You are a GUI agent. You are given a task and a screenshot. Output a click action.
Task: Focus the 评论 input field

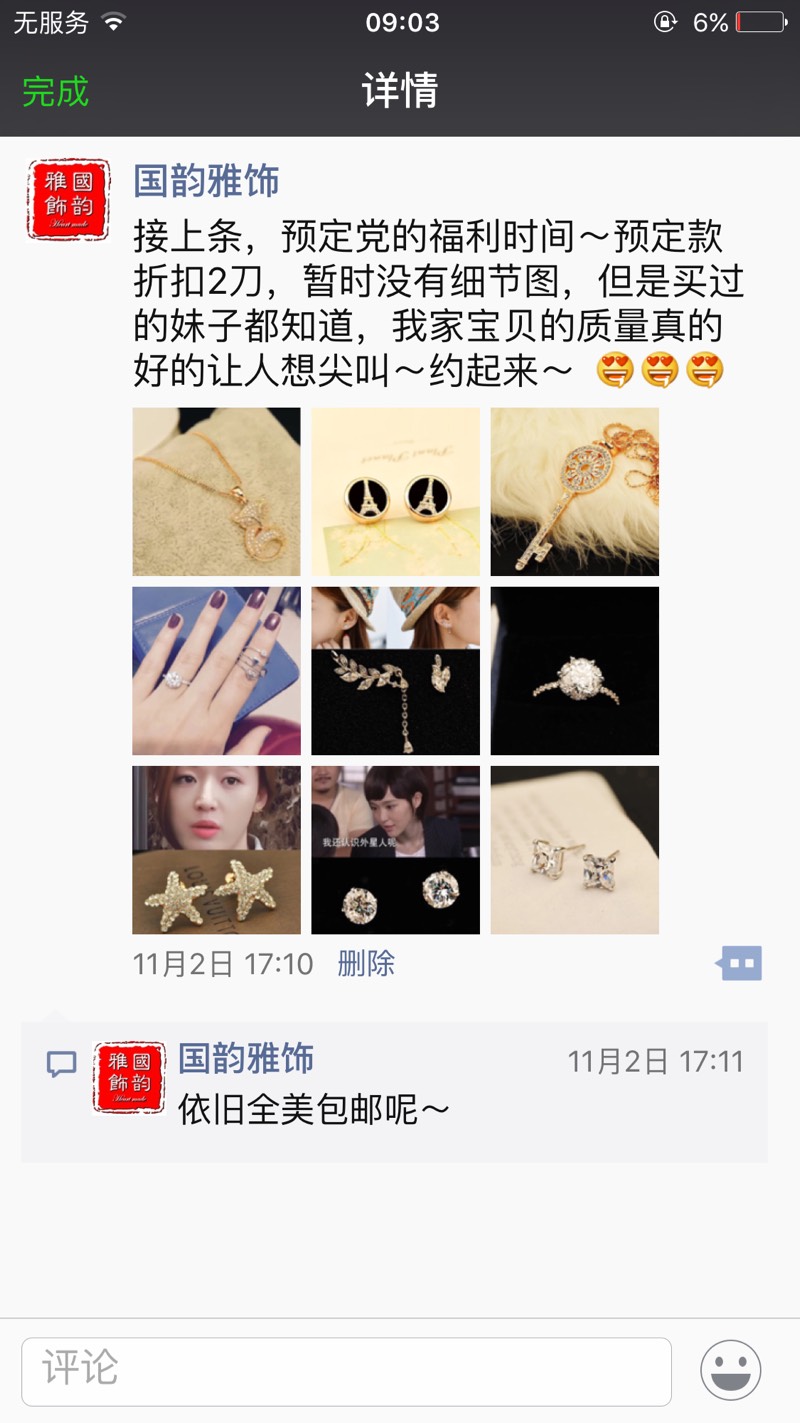pyautogui.click(x=346, y=1371)
